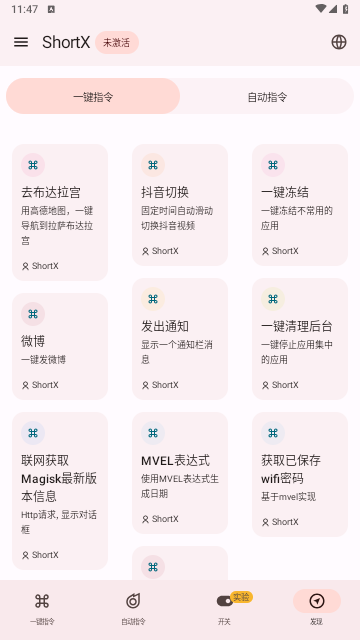Go to 一键指令 in bottom navigation
Screen dimensions: 360x640
tap(42, 609)
